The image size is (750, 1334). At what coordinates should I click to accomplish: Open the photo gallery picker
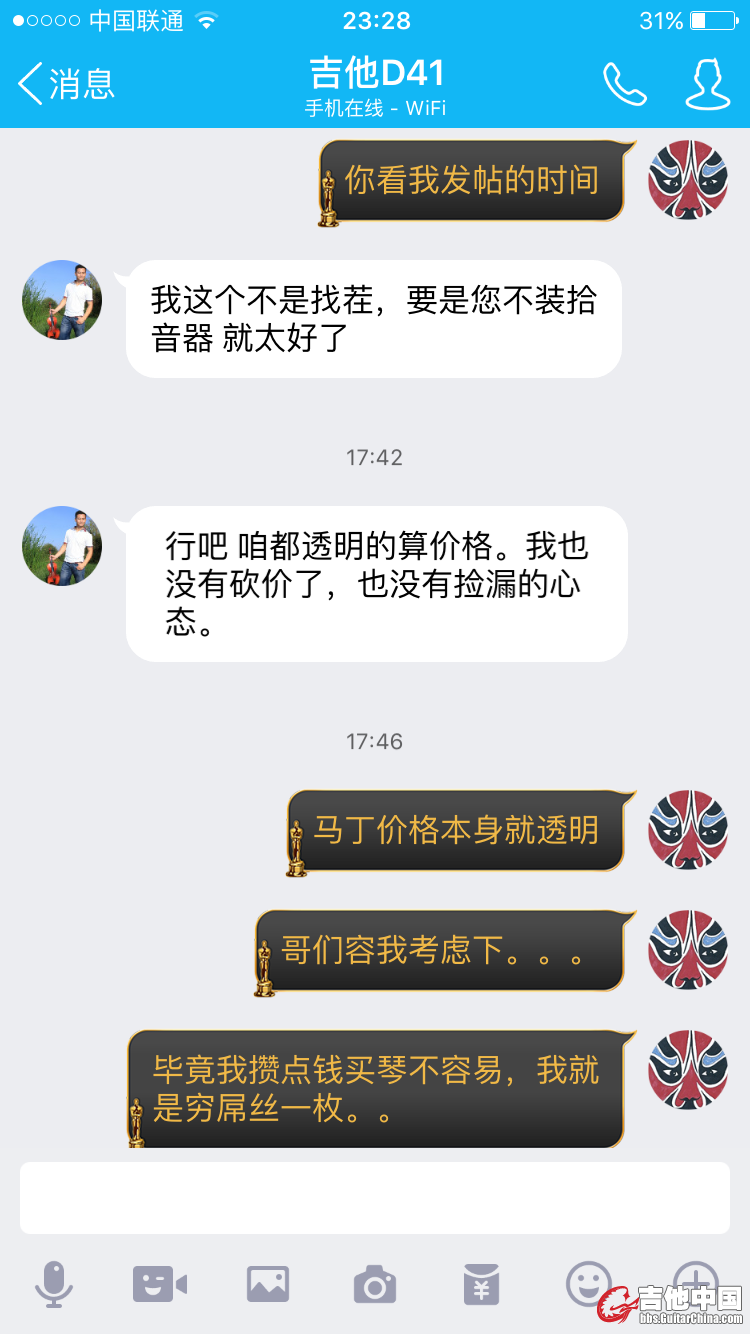(x=268, y=1284)
